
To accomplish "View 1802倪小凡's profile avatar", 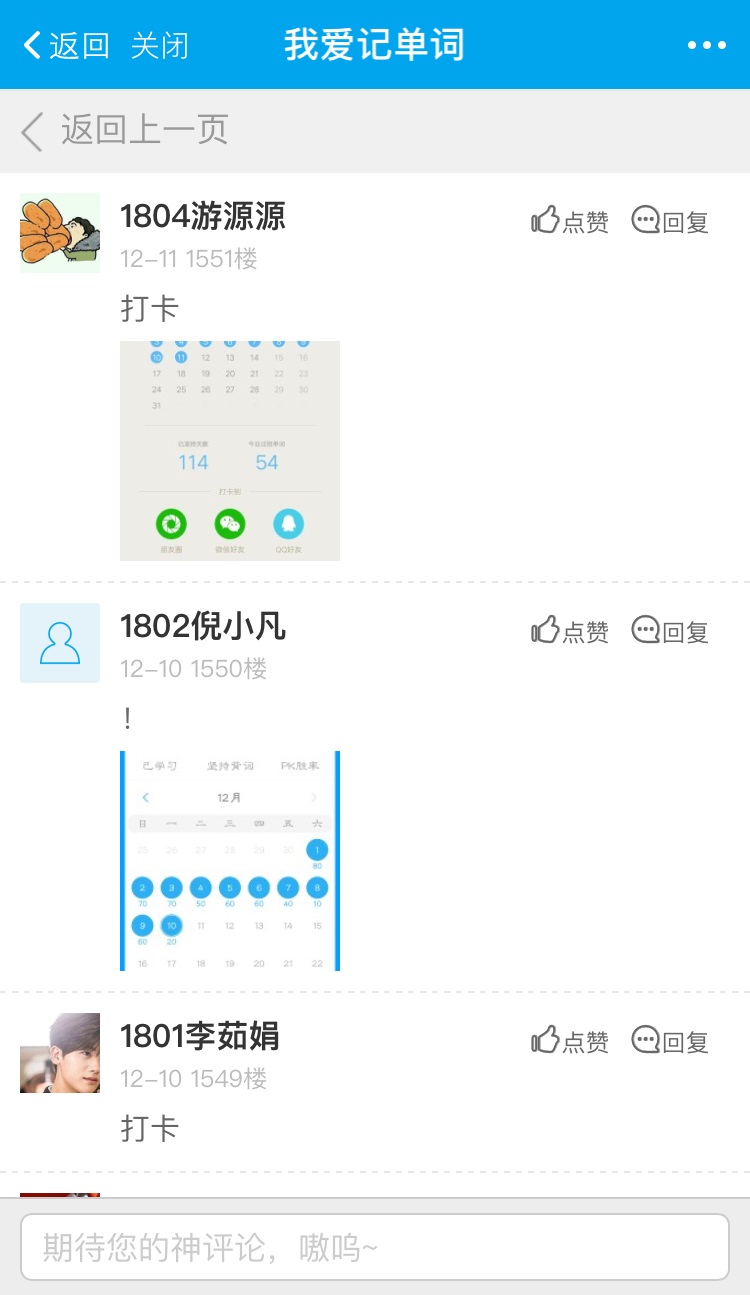I will pos(60,643).
